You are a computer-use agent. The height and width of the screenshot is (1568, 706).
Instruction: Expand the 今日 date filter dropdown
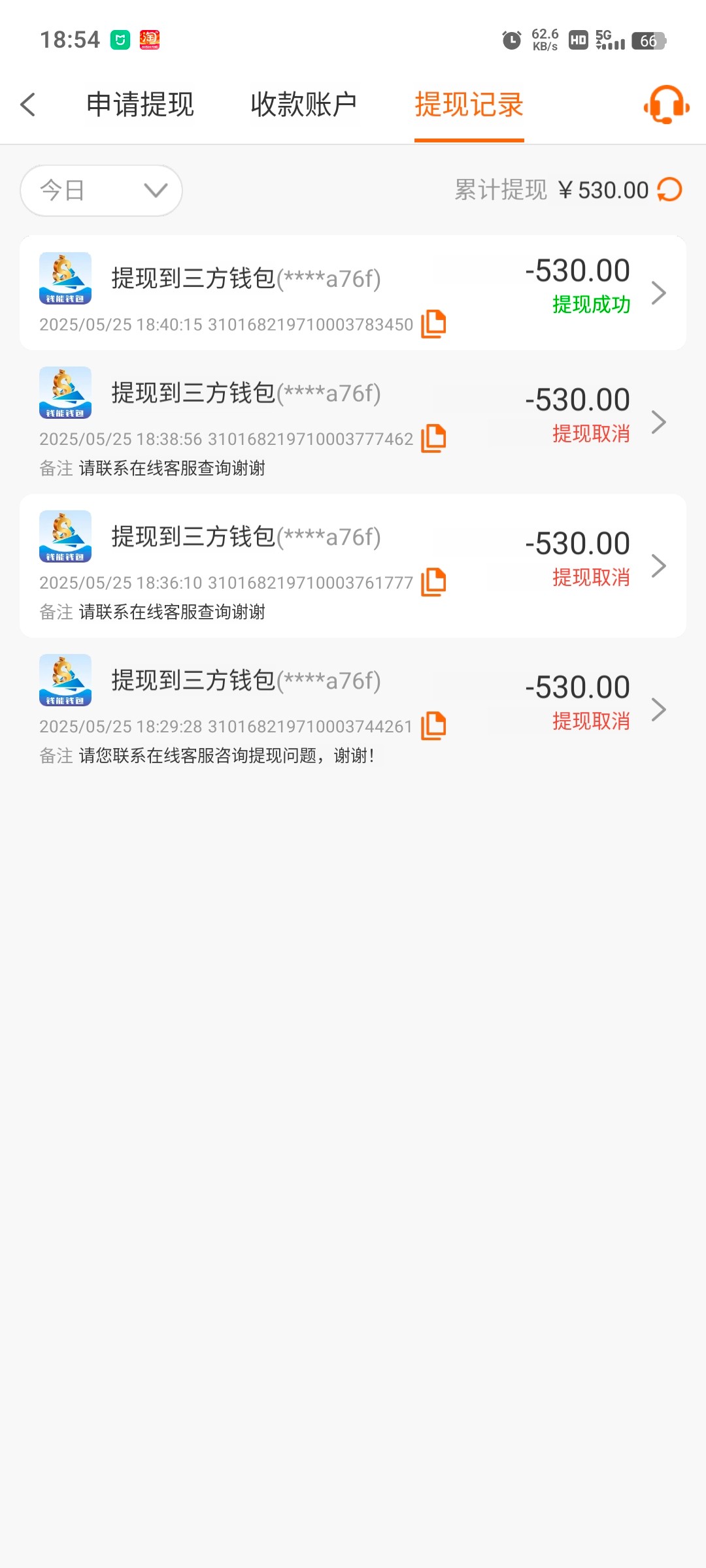pos(101,191)
